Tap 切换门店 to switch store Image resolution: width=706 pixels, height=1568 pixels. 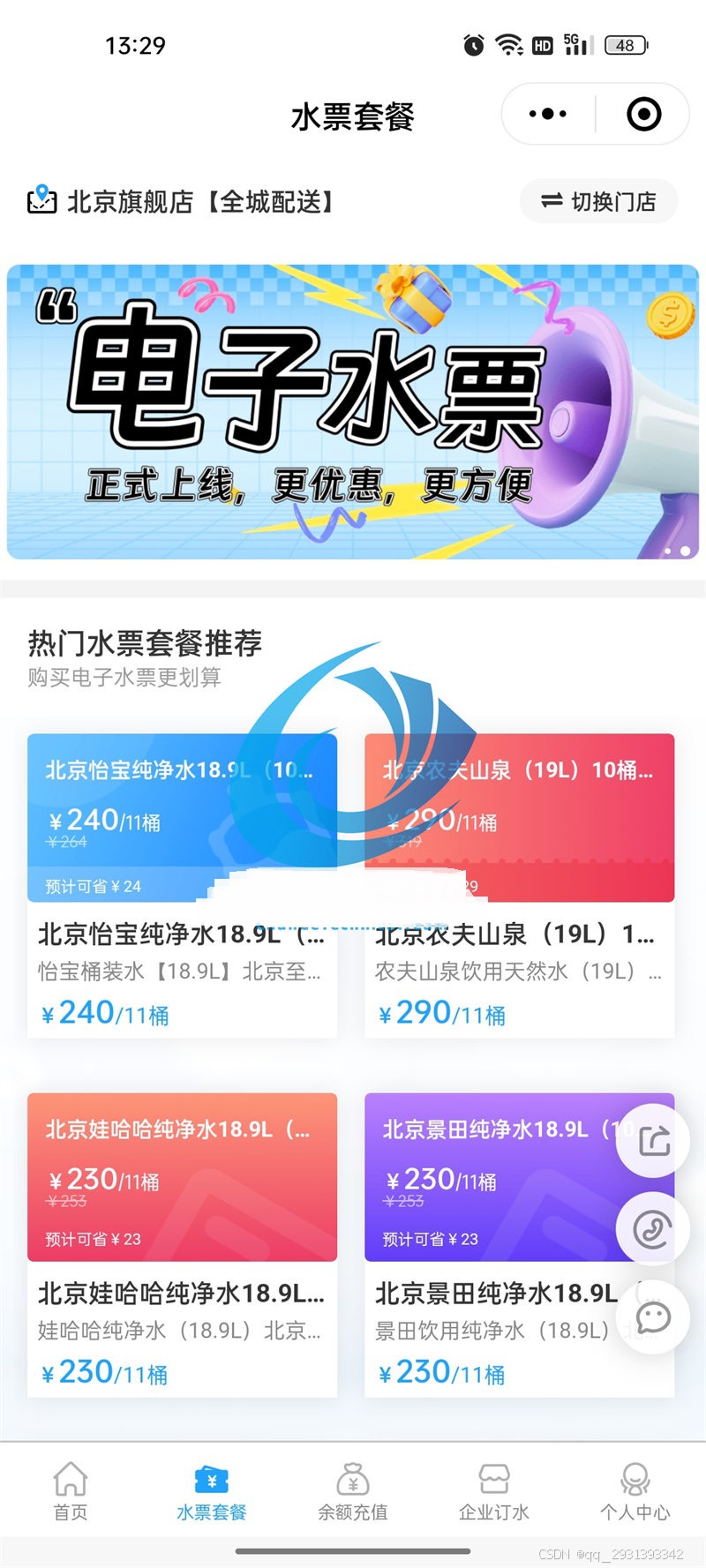[599, 201]
